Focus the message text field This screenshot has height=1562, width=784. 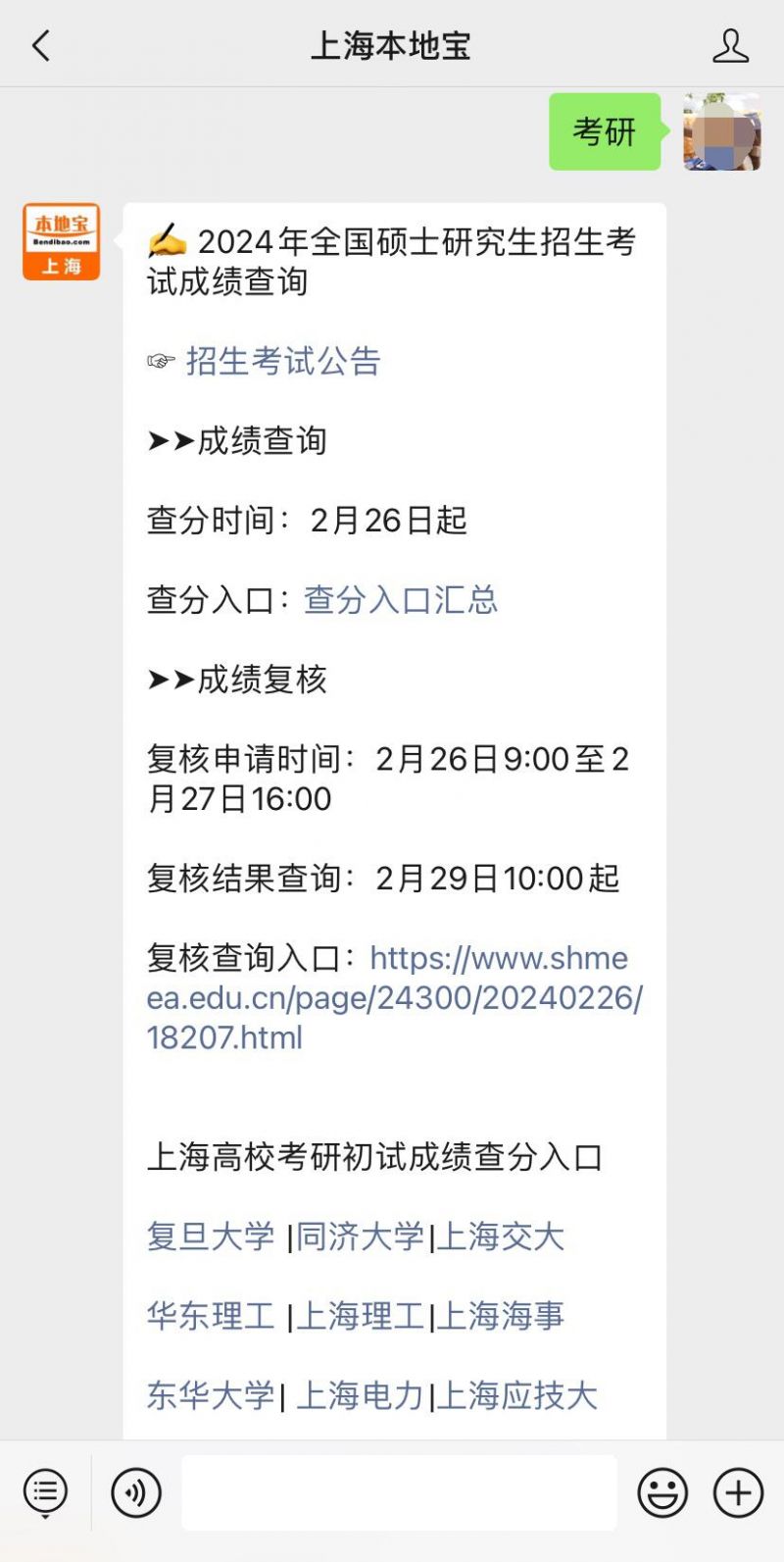pos(400,1492)
